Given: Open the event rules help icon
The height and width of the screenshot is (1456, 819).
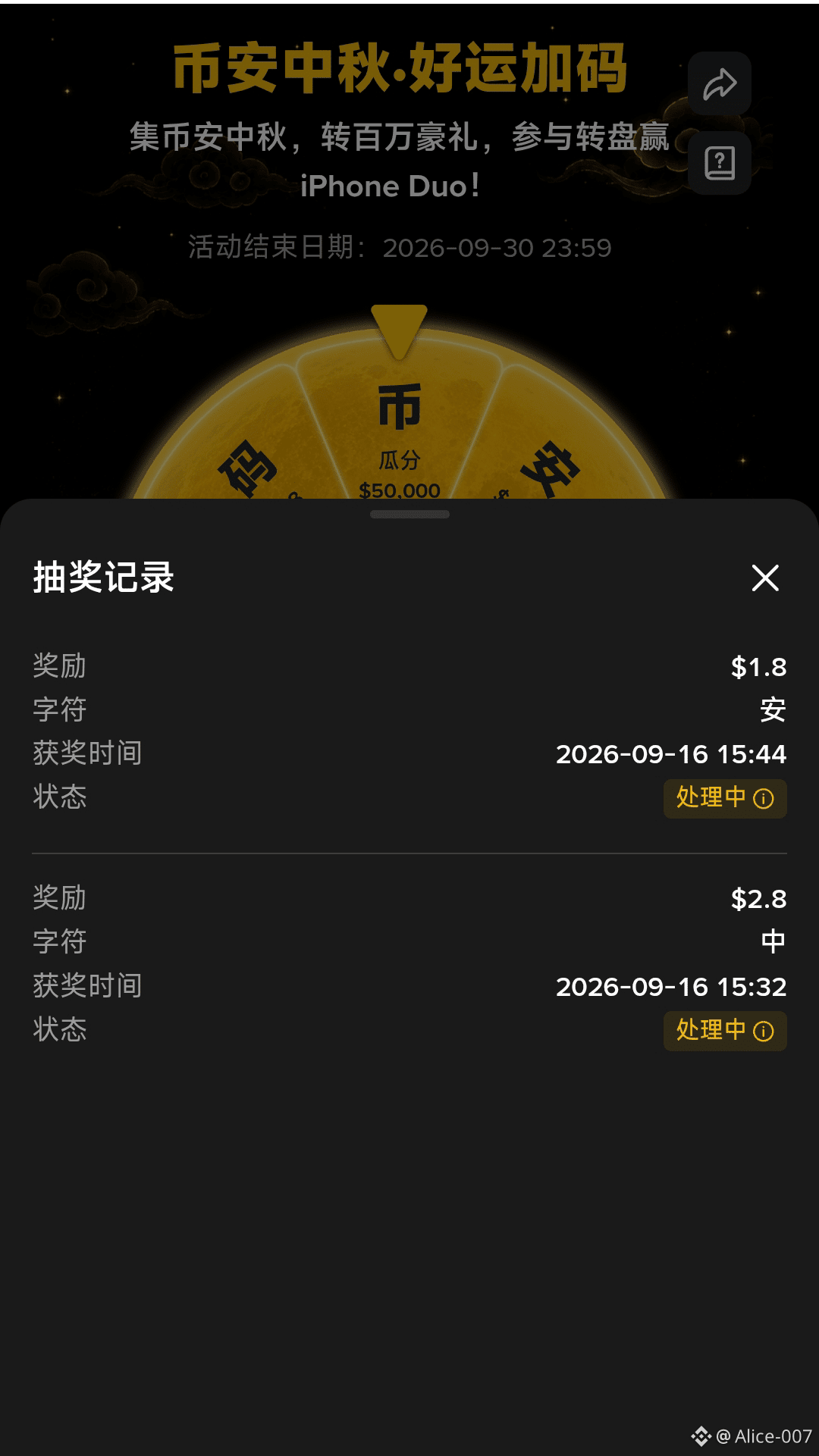Looking at the screenshot, I should tap(720, 163).
